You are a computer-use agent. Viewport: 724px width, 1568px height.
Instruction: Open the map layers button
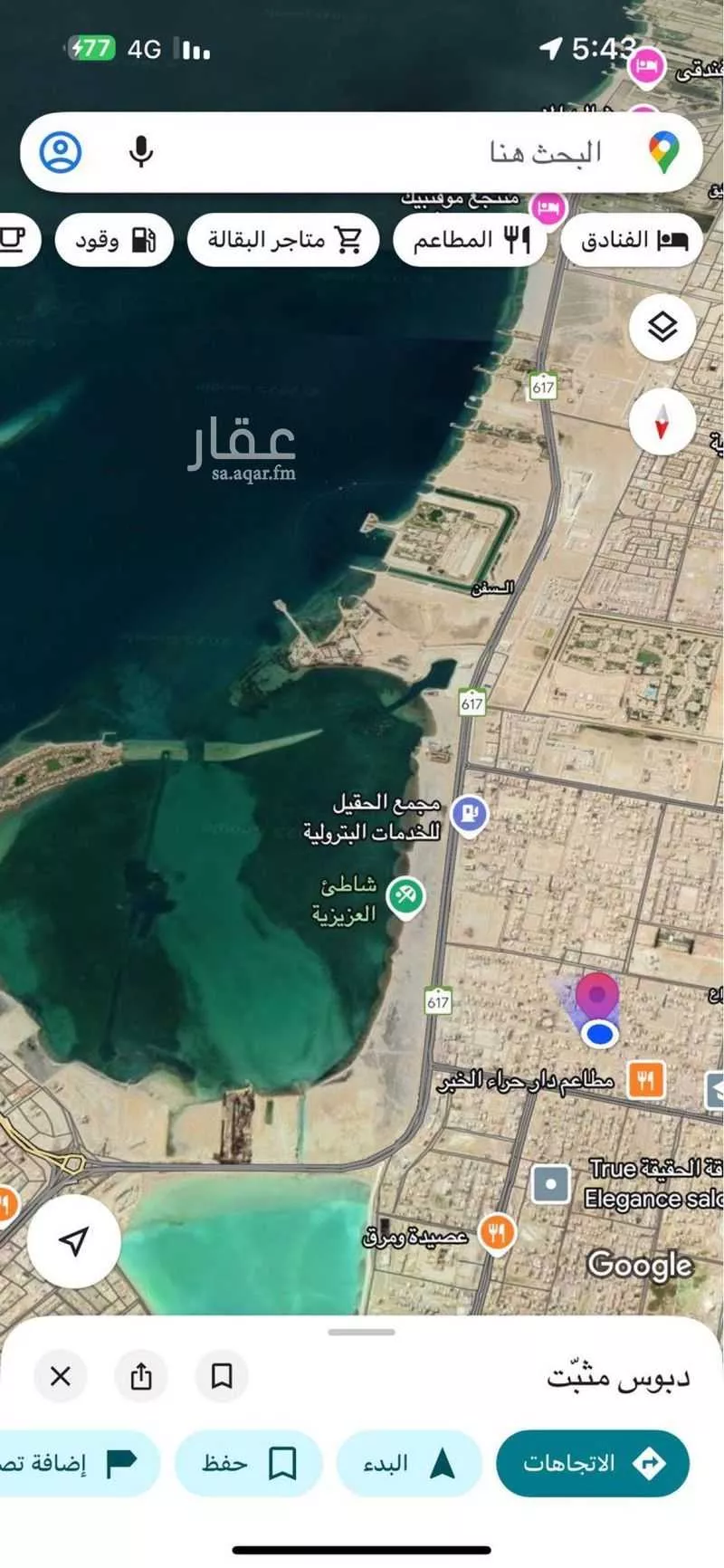coord(662,327)
